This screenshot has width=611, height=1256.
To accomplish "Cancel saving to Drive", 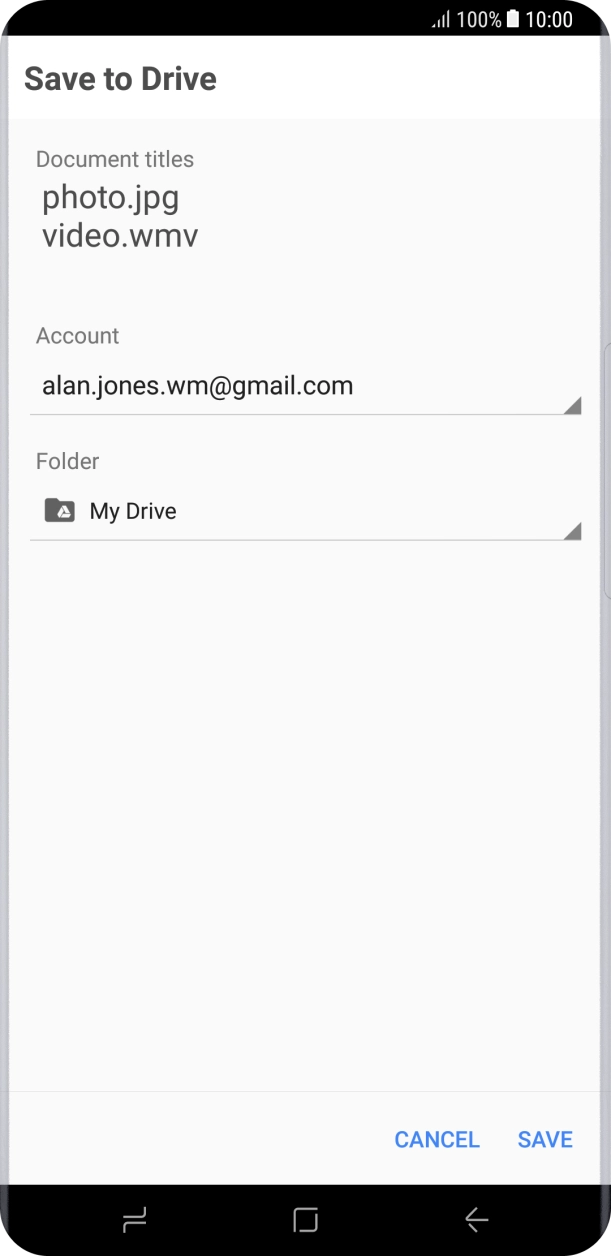I will [437, 1139].
